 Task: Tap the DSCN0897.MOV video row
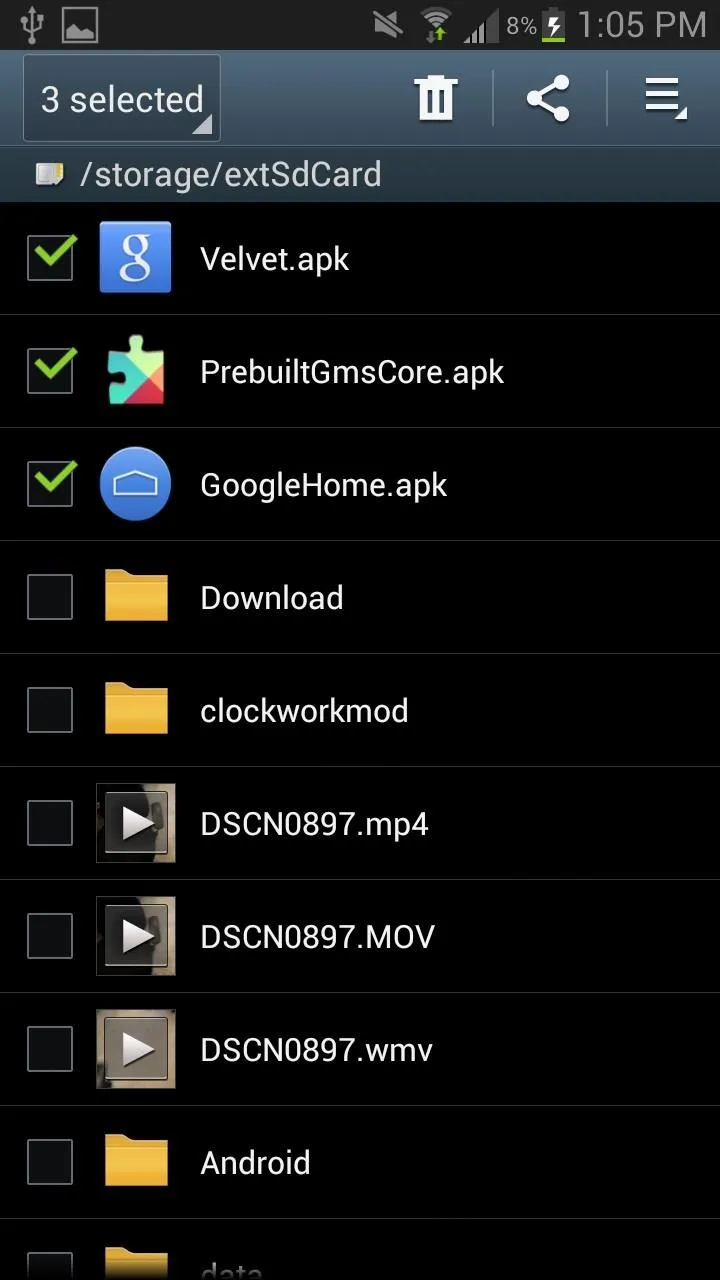pyautogui.click(x=360, y=936)
